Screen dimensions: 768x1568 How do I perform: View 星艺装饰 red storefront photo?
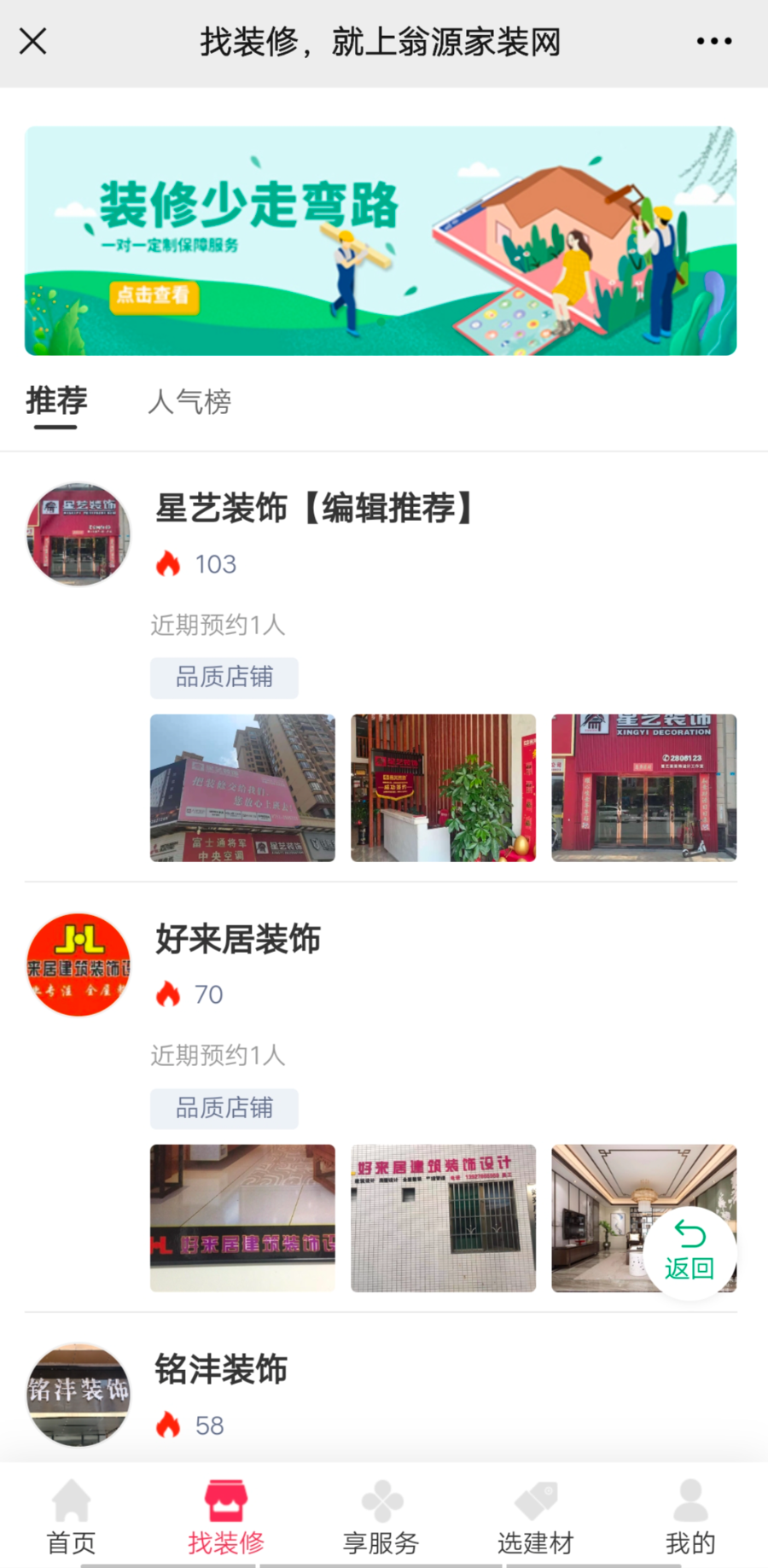[643, 787]
